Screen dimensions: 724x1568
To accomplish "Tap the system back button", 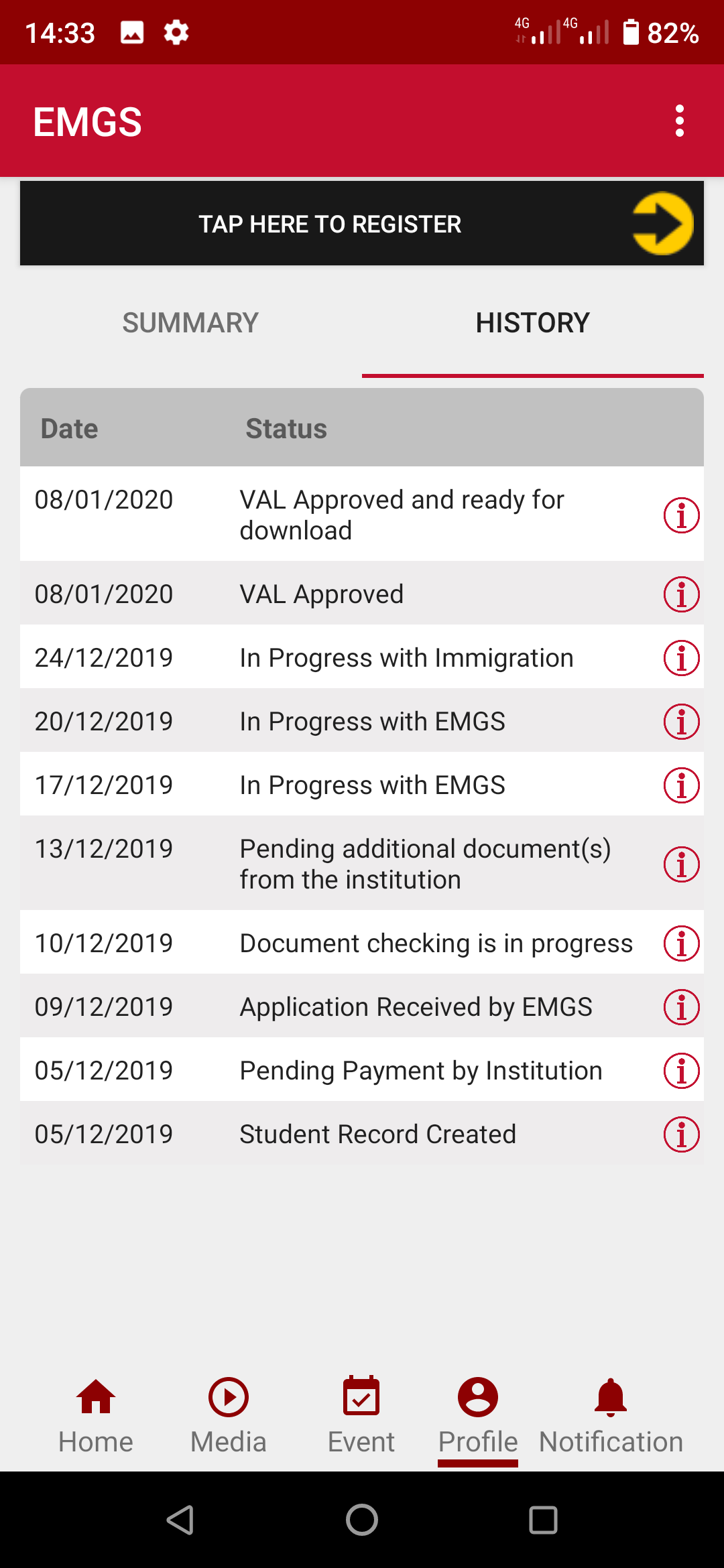I will coord(180,1520).
